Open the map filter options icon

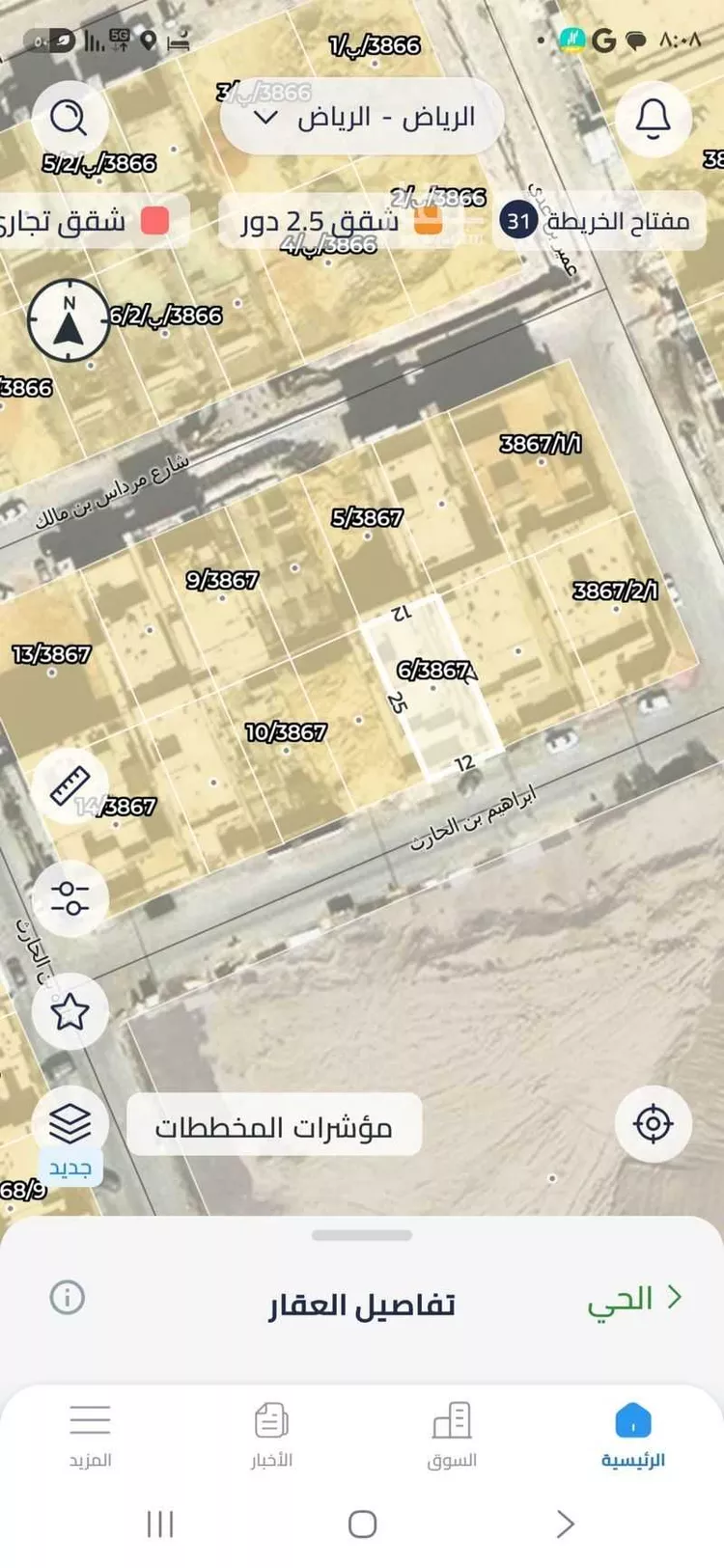coord(69,898)
